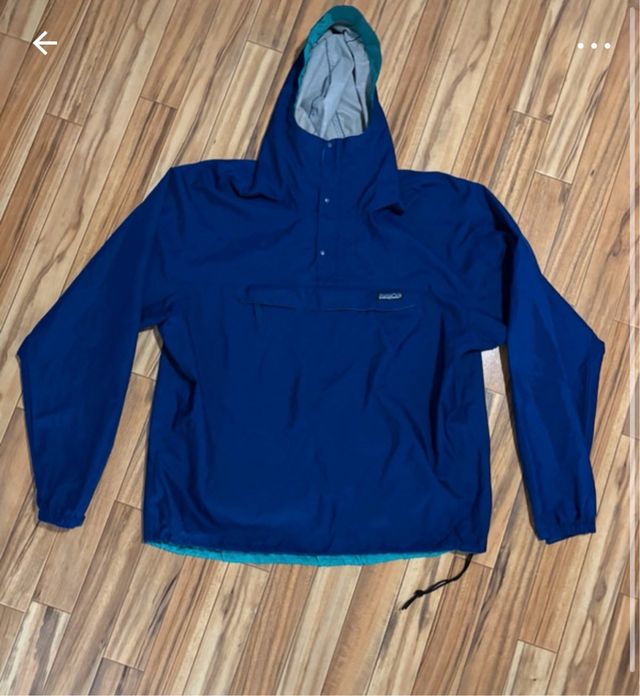This screenshot has height=696, width=640.
Task: Go back using the top-left arrow
Action: (x=44, y=43)
